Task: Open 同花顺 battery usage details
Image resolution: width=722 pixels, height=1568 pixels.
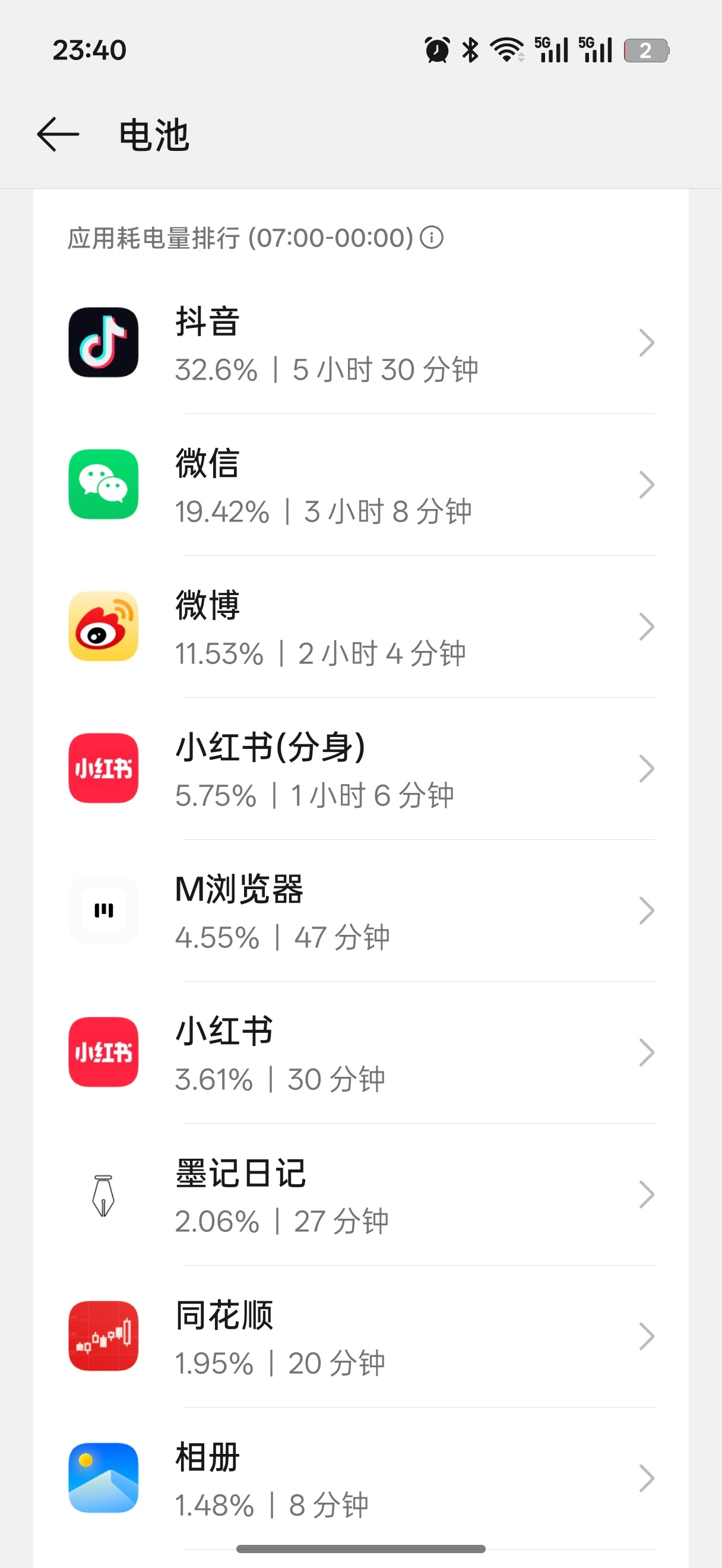Action: (x=360, y=1336)
